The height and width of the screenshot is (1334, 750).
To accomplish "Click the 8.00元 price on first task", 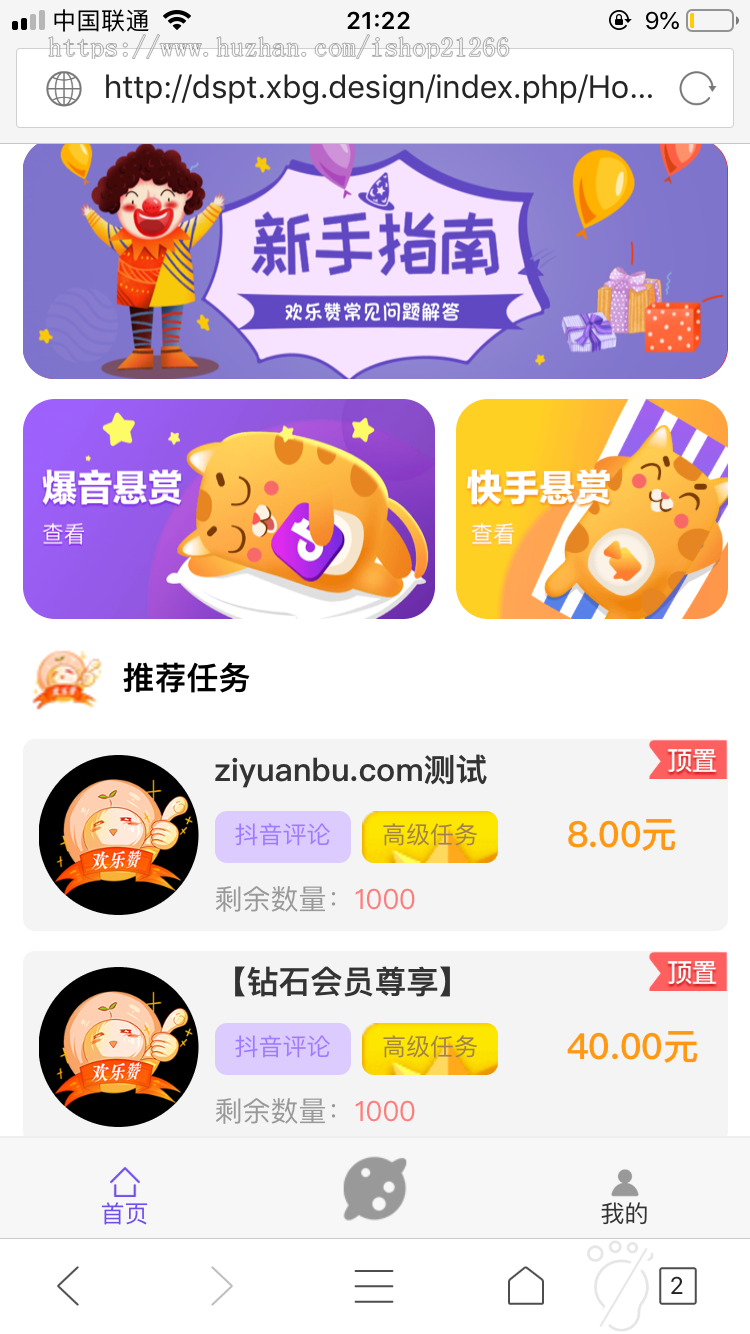I will point(620,836).
